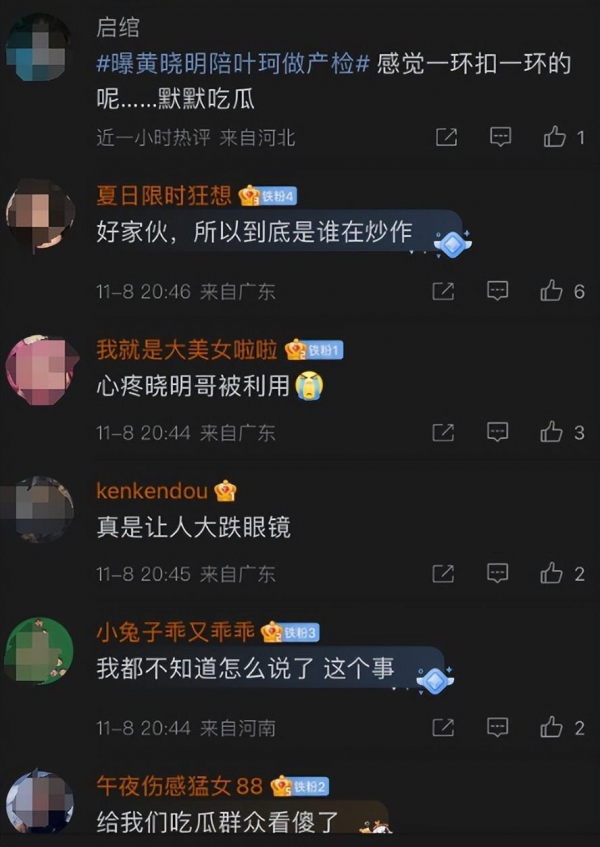This screenshot has width=600, height=847.
Task: Like 夏日限时狂想's comment
Action: pos(552,291)
